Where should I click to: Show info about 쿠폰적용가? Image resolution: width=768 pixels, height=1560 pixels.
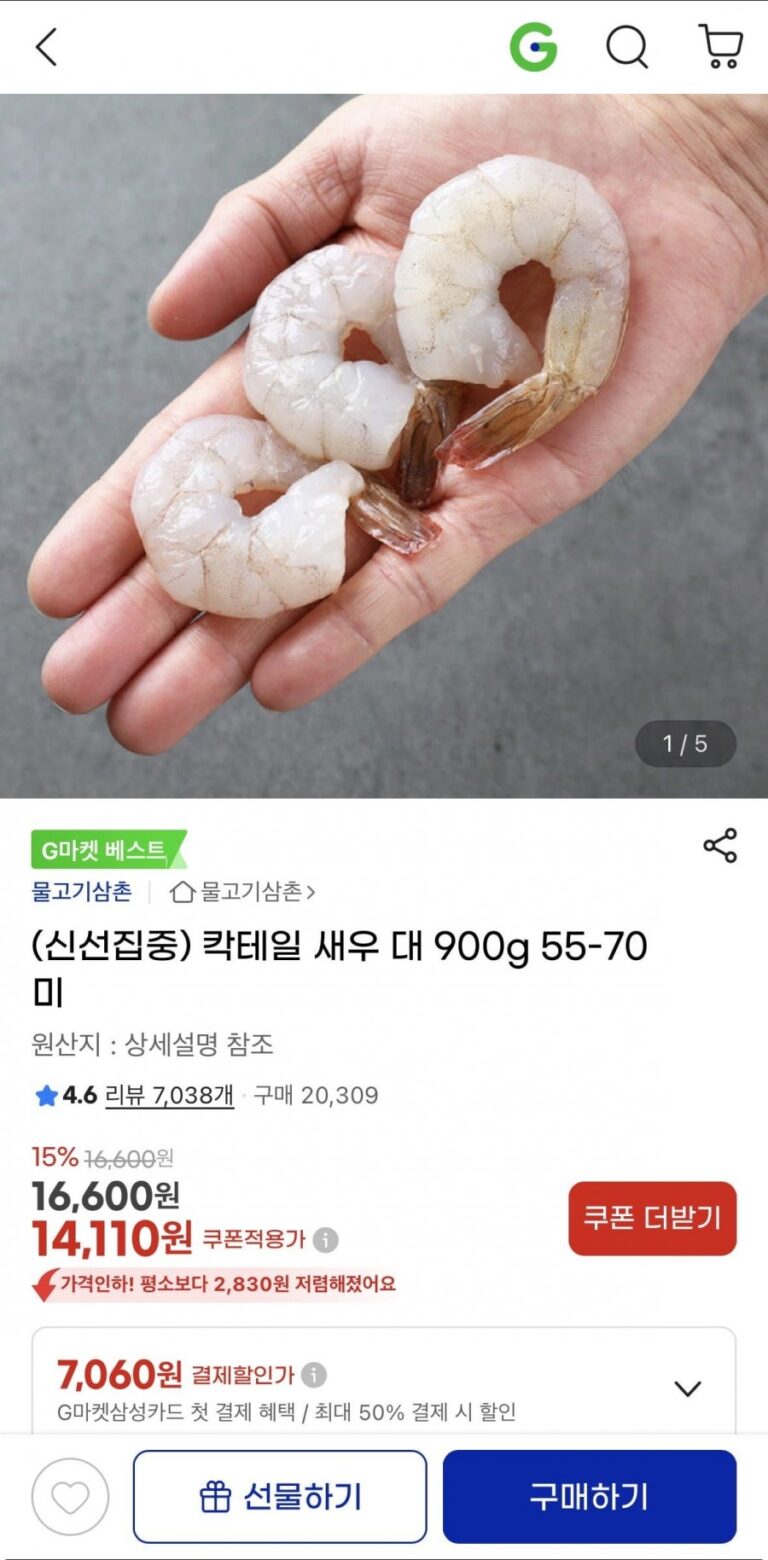coord(325,1241)
